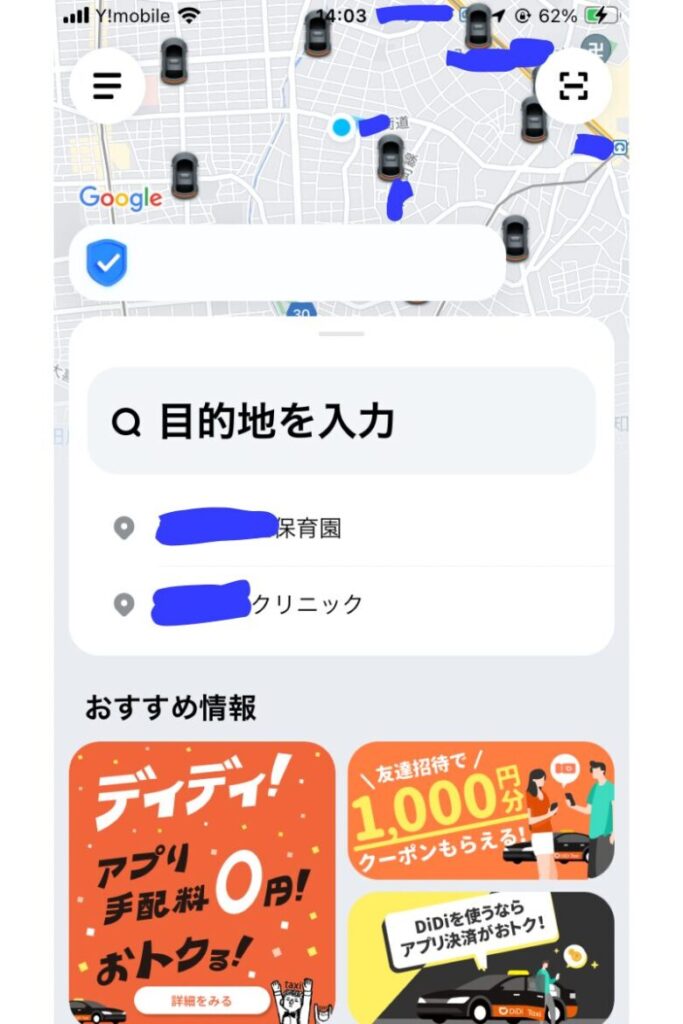Open the hamburger menu
The image size is (683, 1024).
pyautogui.click(x=107, y=86)
